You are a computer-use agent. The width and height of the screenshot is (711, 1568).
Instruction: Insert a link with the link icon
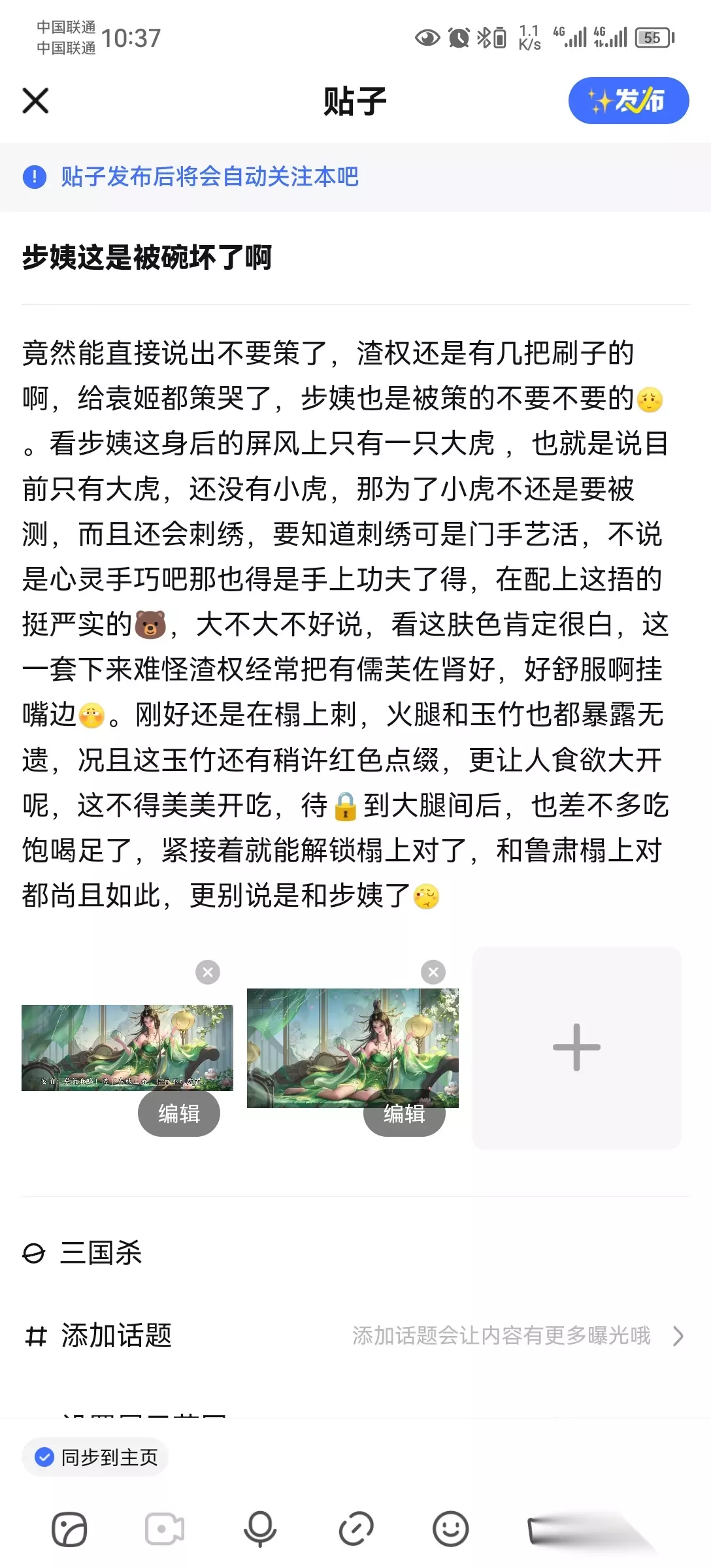[356, 1529]
